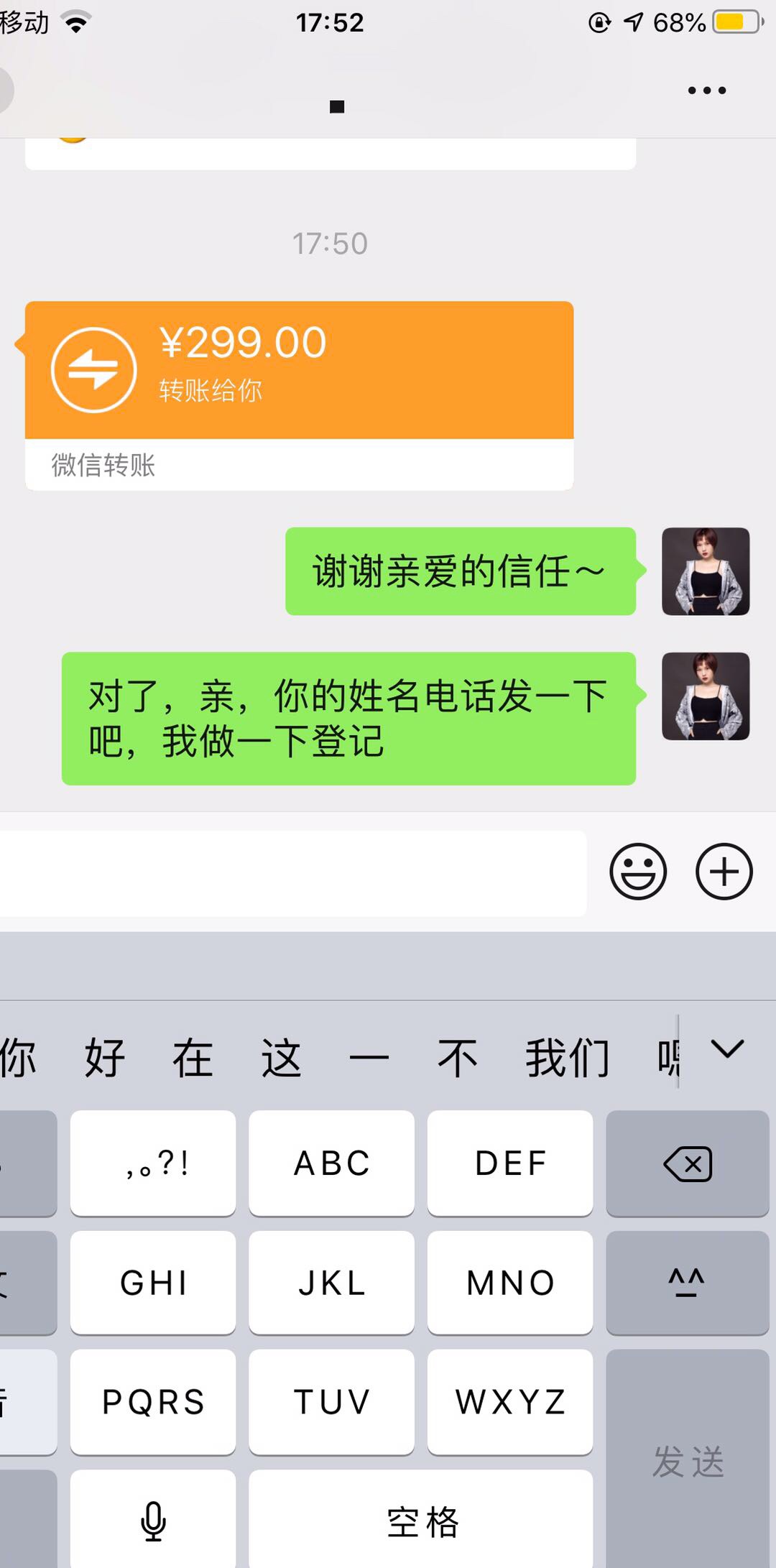Tap the ABC key
This screenshot has width=776, height=1568.
(331, 1163)
